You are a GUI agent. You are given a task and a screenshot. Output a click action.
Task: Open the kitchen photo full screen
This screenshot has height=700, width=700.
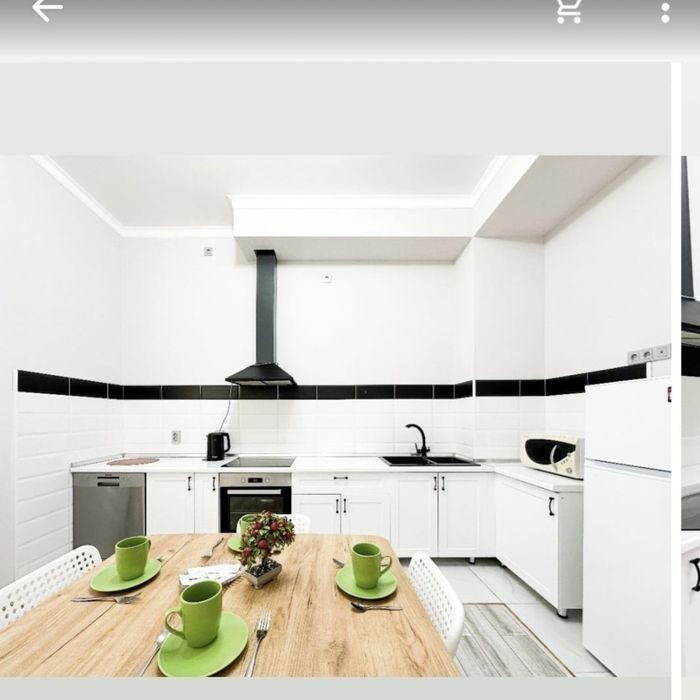(x=335, y=415)
